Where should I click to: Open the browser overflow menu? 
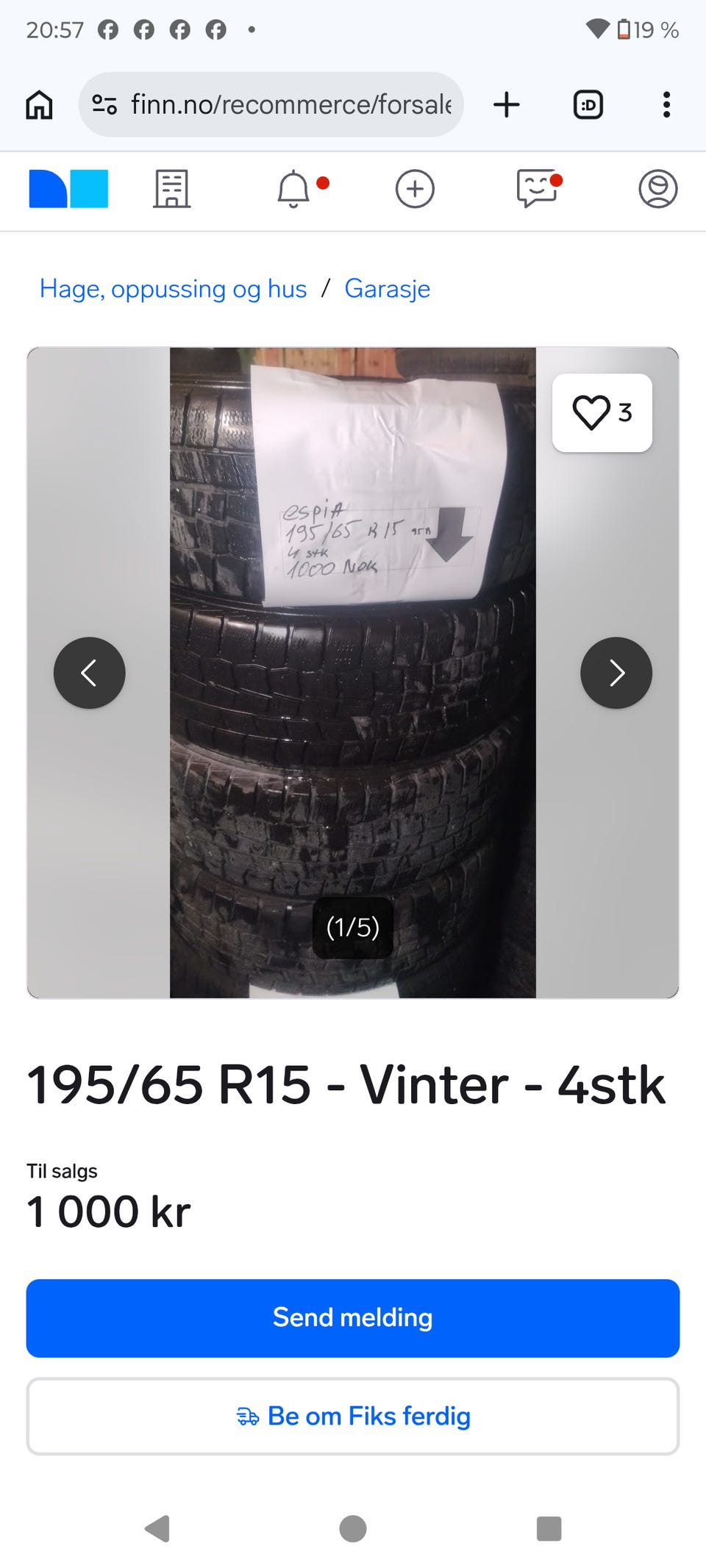(666, 104)
